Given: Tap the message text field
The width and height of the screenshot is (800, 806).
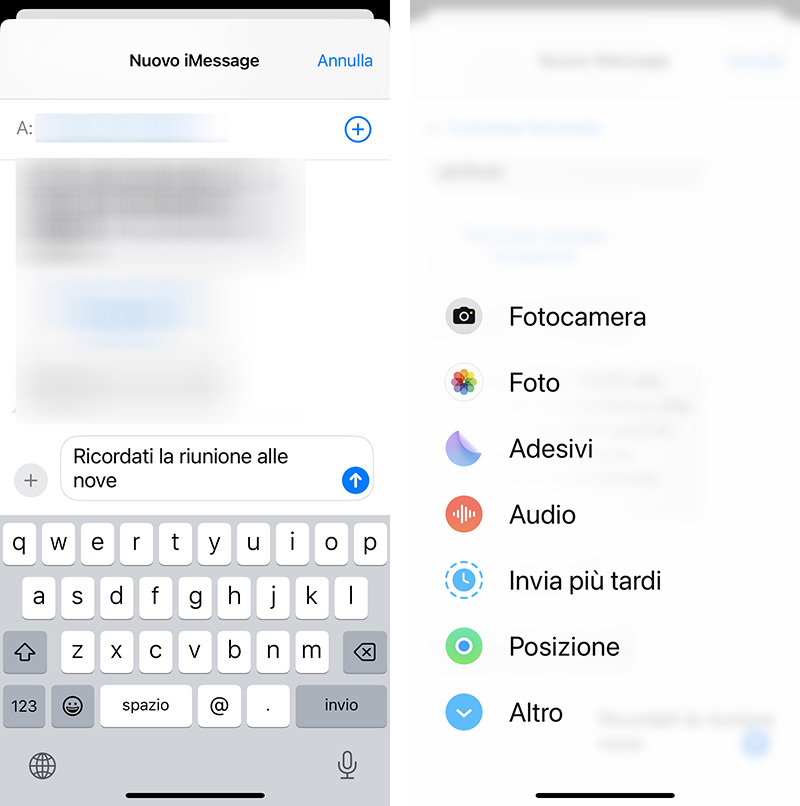Looking at the screenshot, I should (200, 468).
